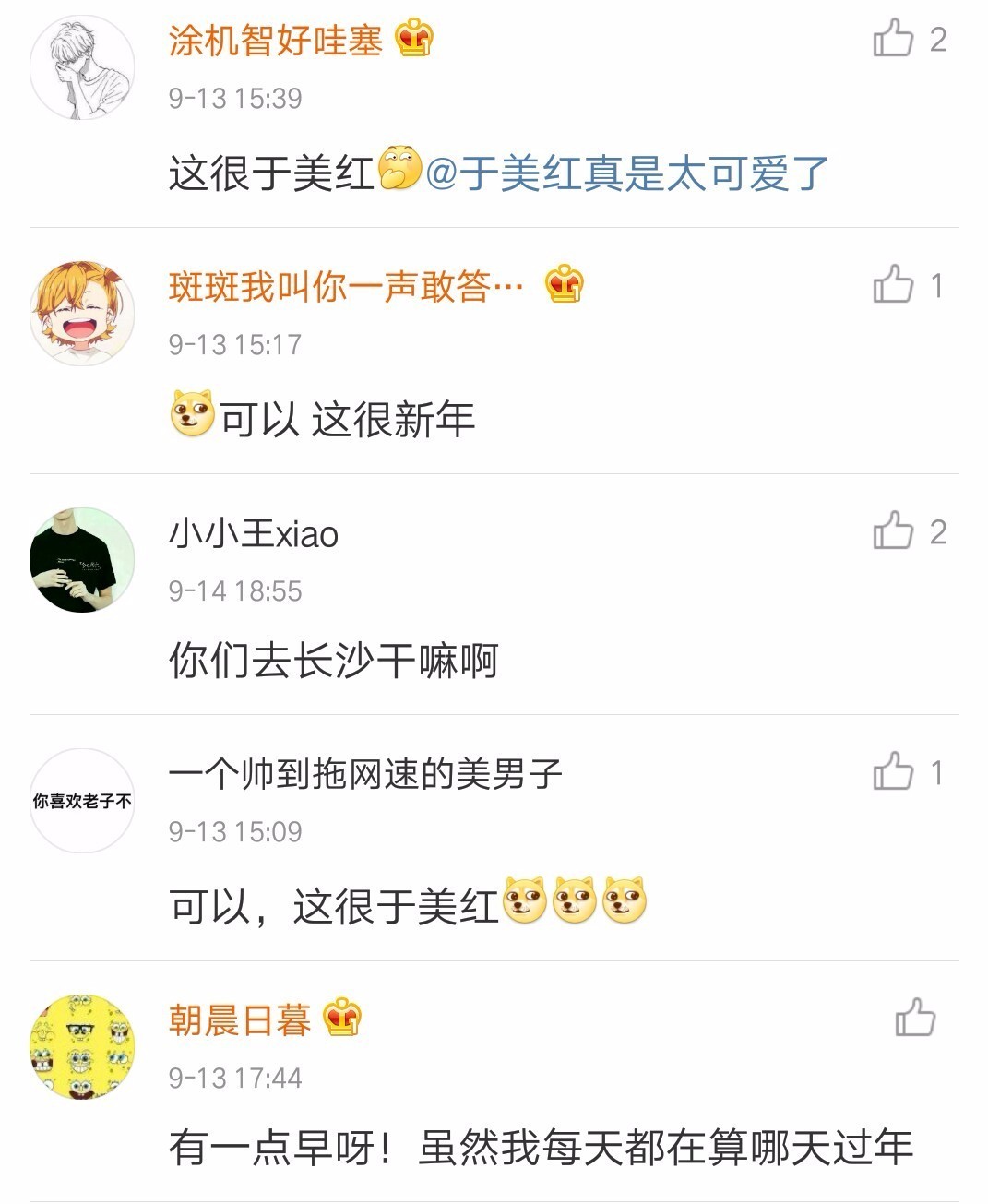
Task: Open avatar of 一个帅到拖网速的美男子
Action: coord(82,801)
